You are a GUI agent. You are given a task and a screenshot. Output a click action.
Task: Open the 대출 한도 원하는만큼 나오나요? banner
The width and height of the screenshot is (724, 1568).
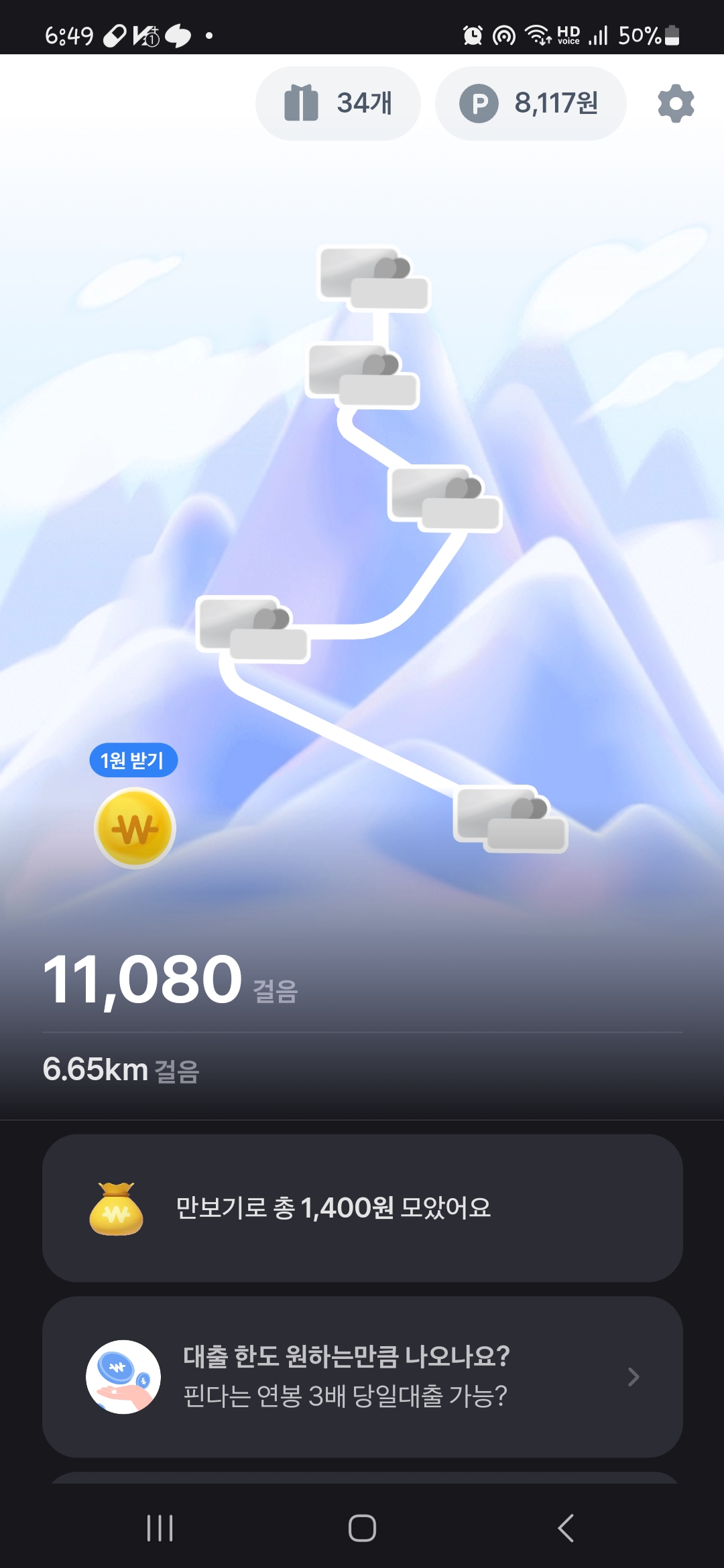pos(362,1376)
